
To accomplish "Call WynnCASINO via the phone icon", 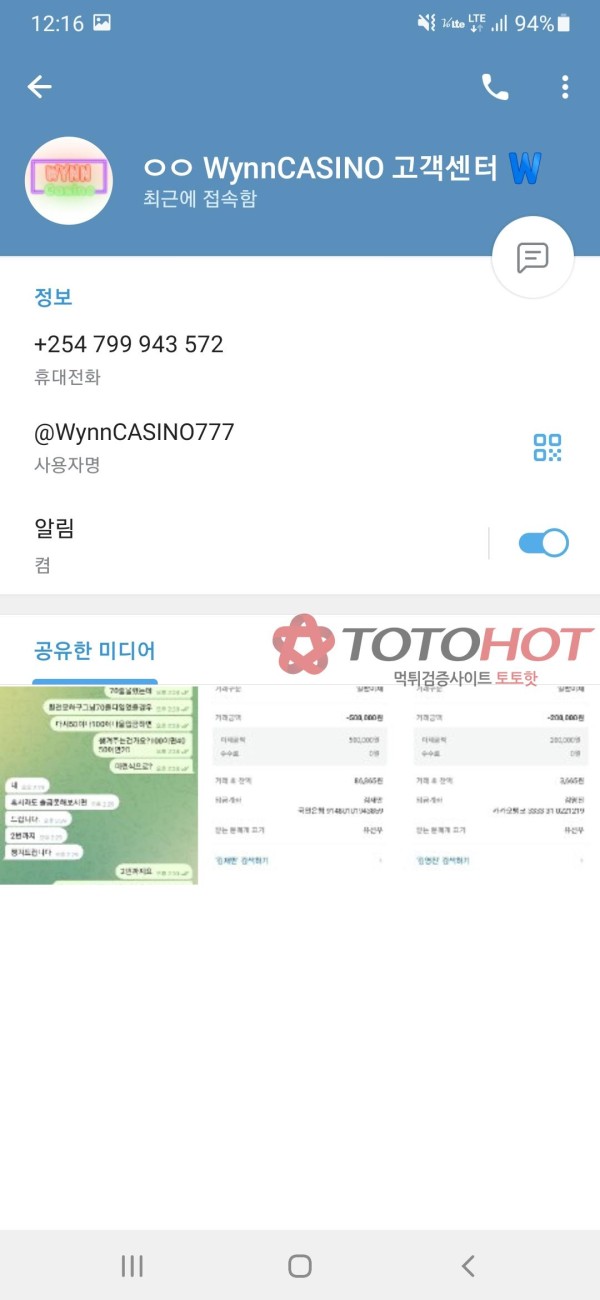I will (x=495, y=87).
